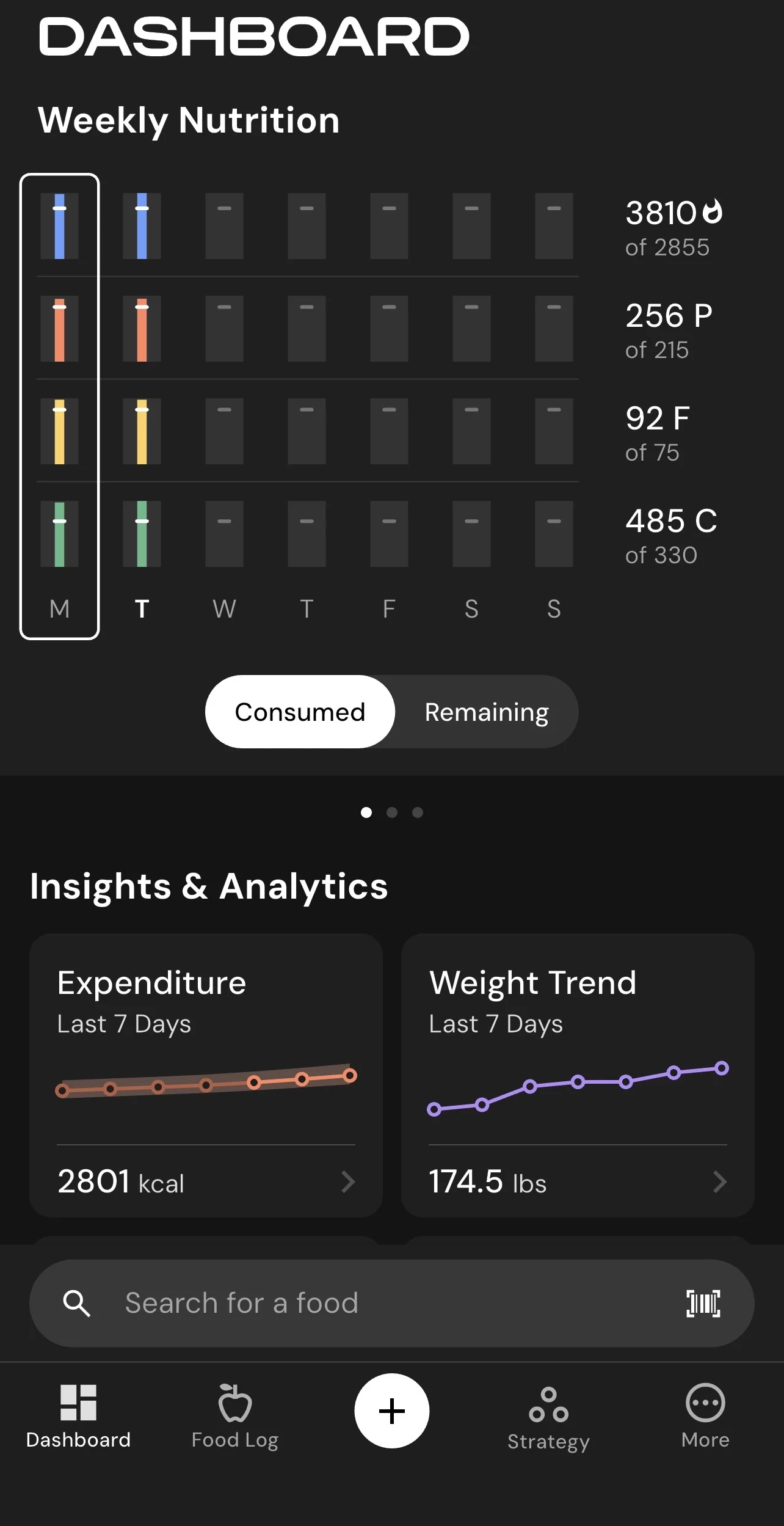
Task: Switch to the Remaining view
Action: (x=486, y=712)
